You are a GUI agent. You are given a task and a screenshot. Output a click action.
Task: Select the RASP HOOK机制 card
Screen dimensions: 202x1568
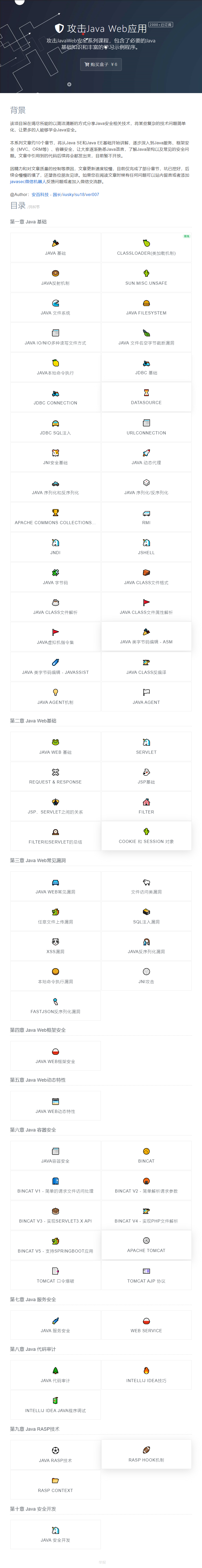[x=146, y=1454]
